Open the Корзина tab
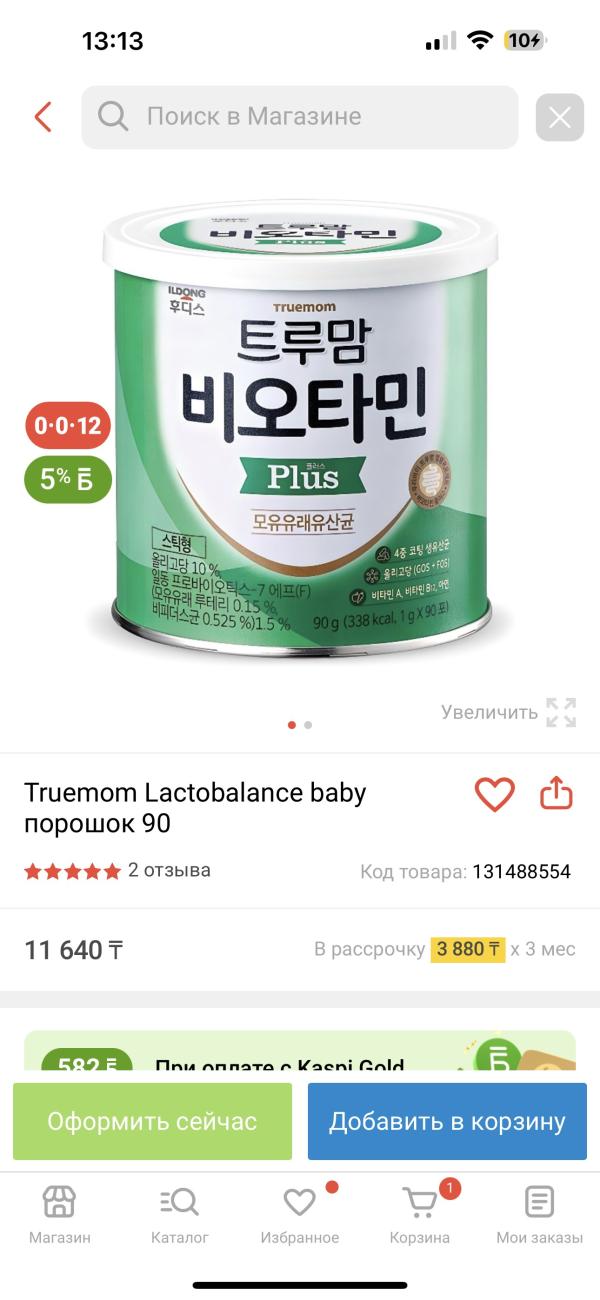 click(420, 1215)
